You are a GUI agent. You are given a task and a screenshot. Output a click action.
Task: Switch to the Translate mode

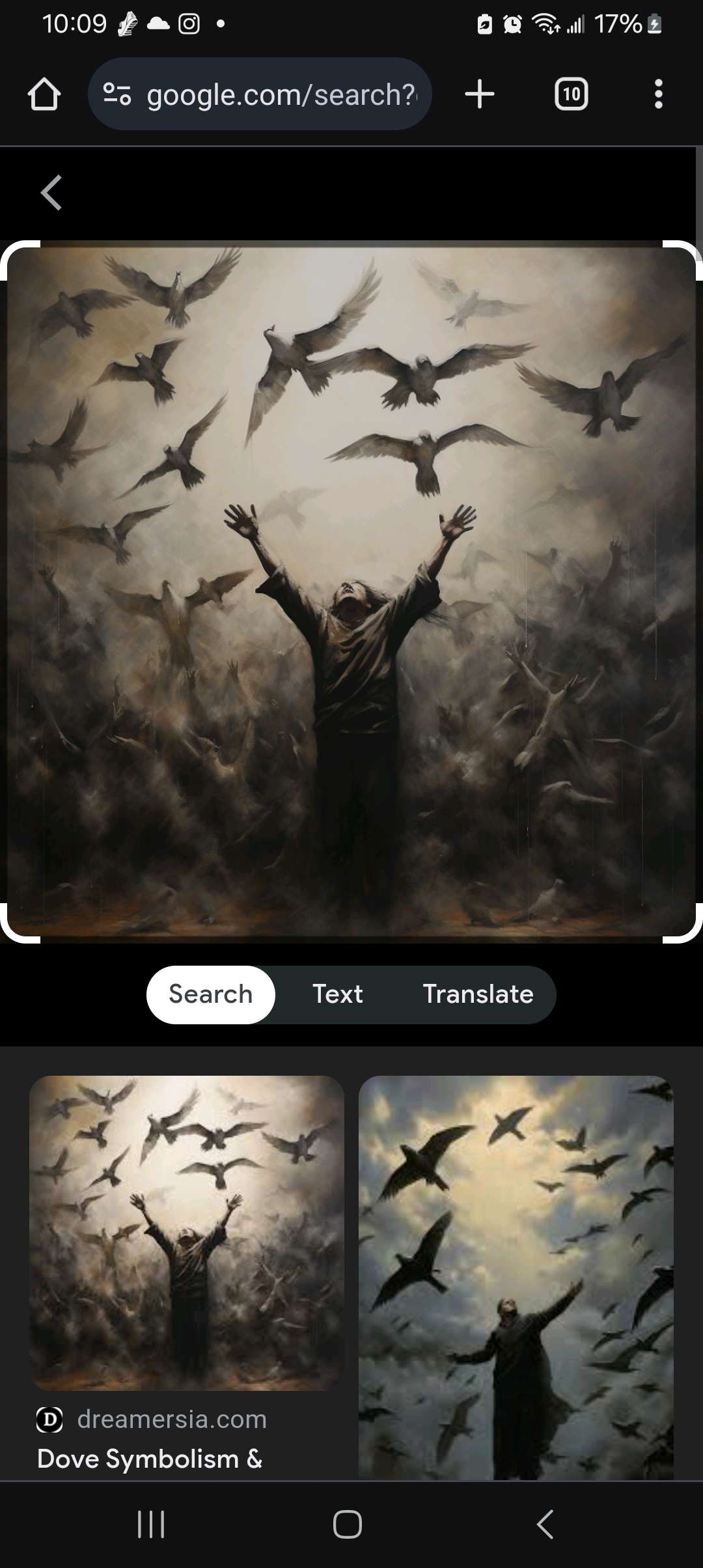pos(478,994)
